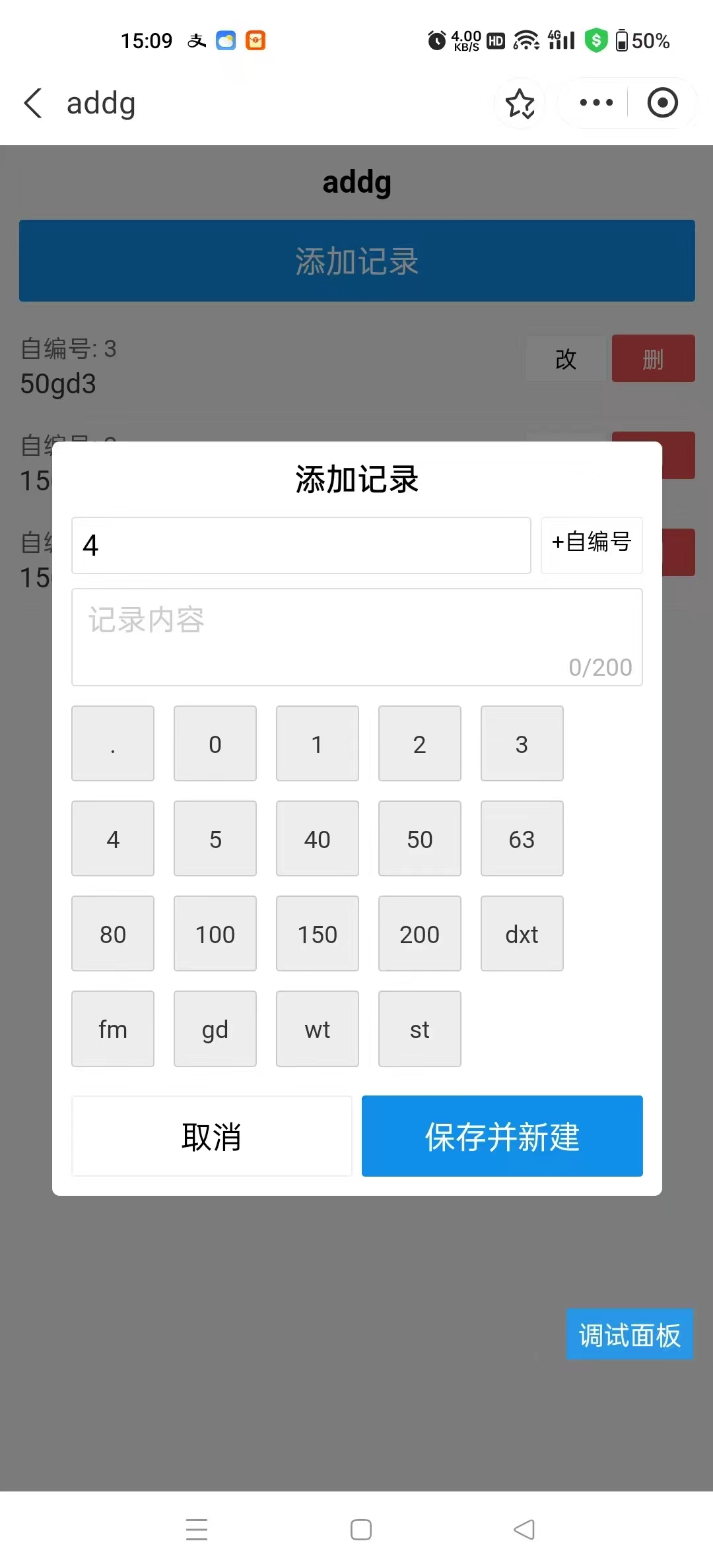
Task: Tap the +自编号 button
Action: (x=592, y=542)
